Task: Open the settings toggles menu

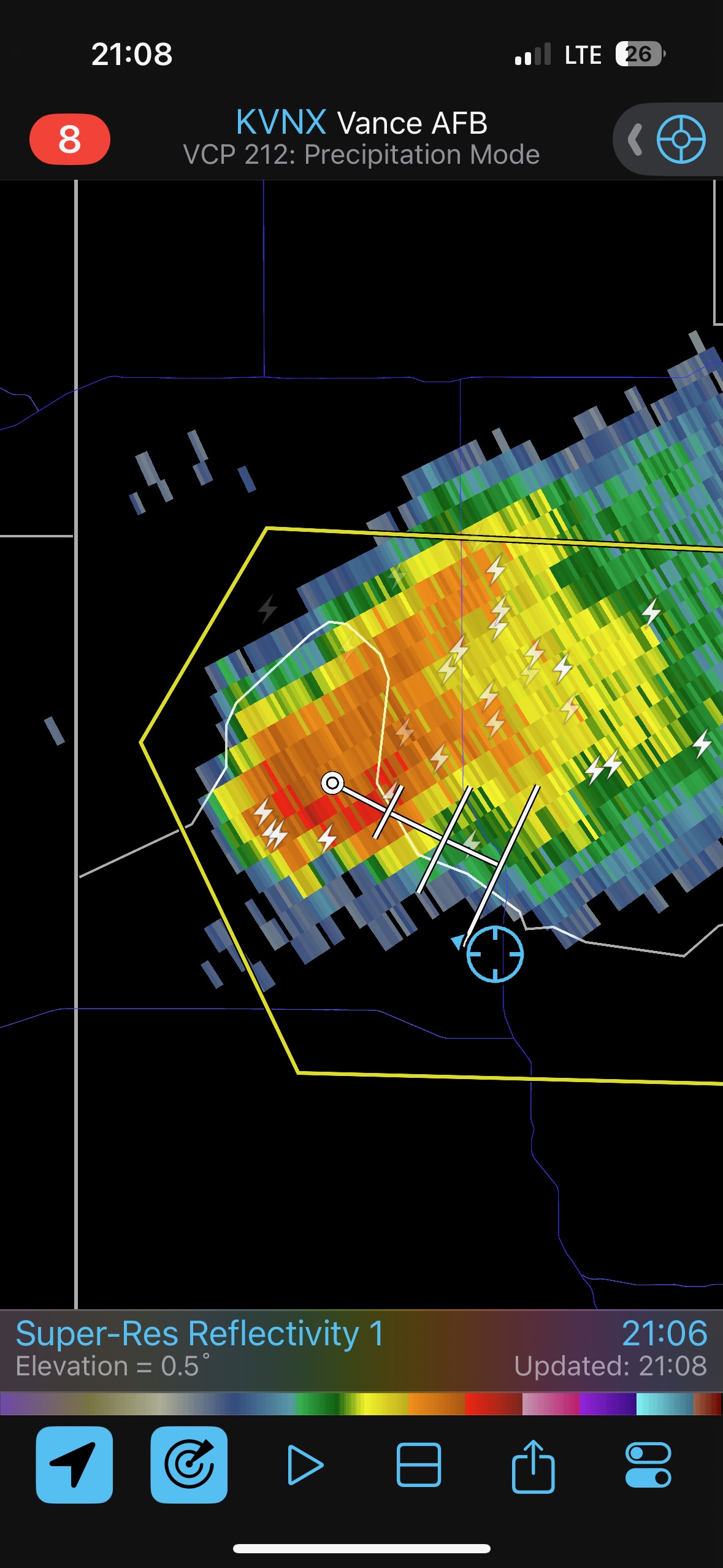Action: 648,1465
